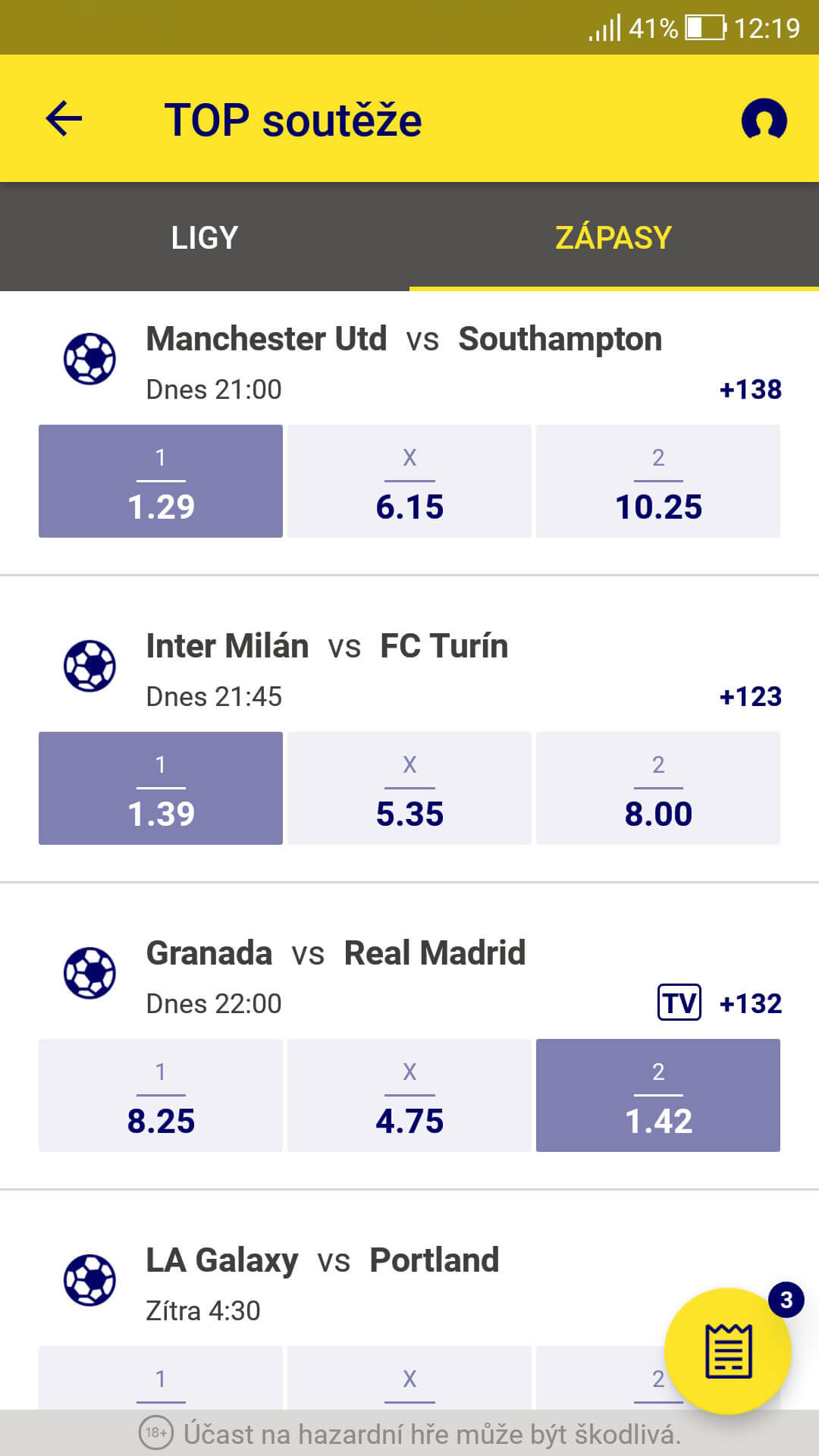The image size is (819, 1456).
Task: Open the bet slip floating button
Action: [x=728, y=1351]
